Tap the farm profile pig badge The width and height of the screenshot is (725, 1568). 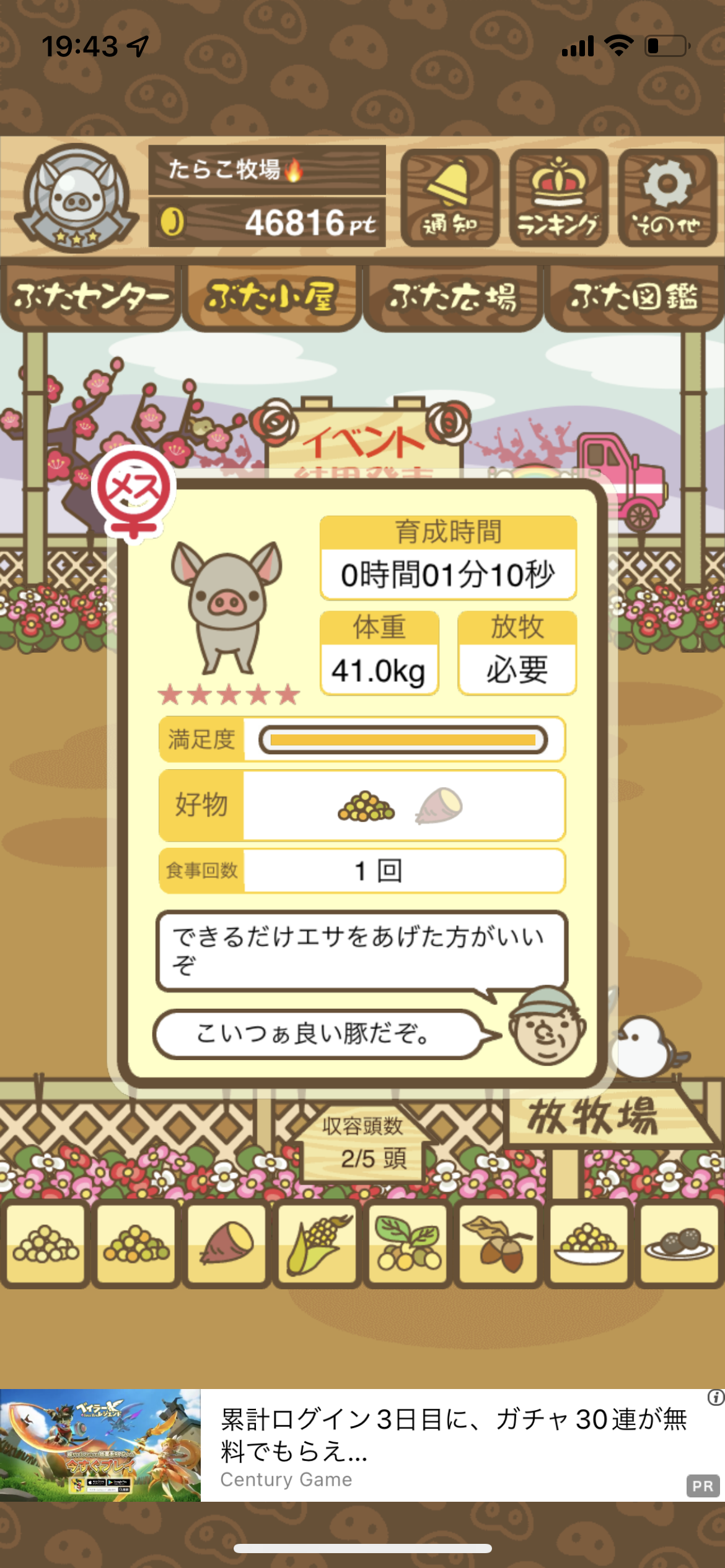coord(76,198)
